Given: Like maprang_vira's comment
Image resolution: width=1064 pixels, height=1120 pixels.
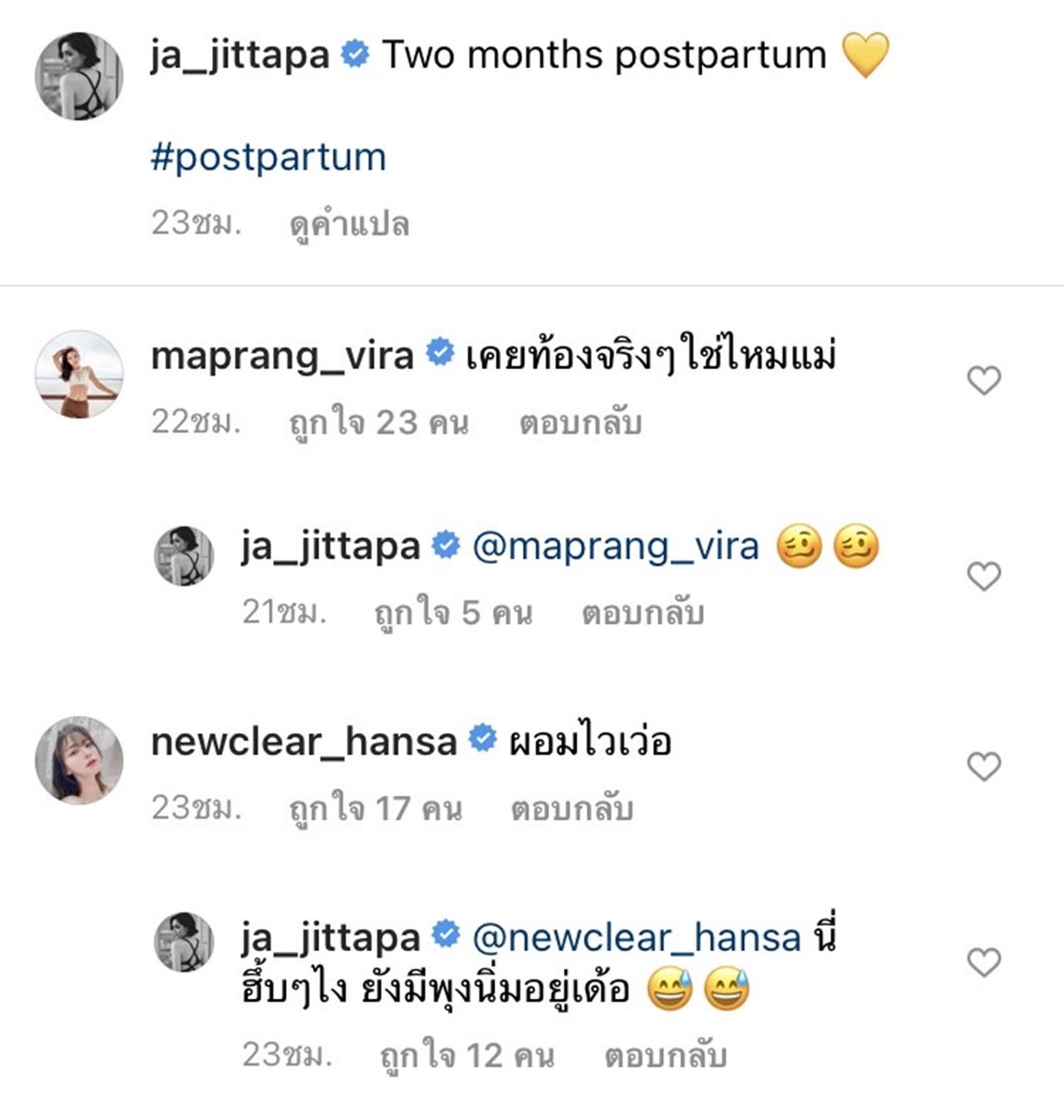Looking at the screenshot, I should coord(983,381).
